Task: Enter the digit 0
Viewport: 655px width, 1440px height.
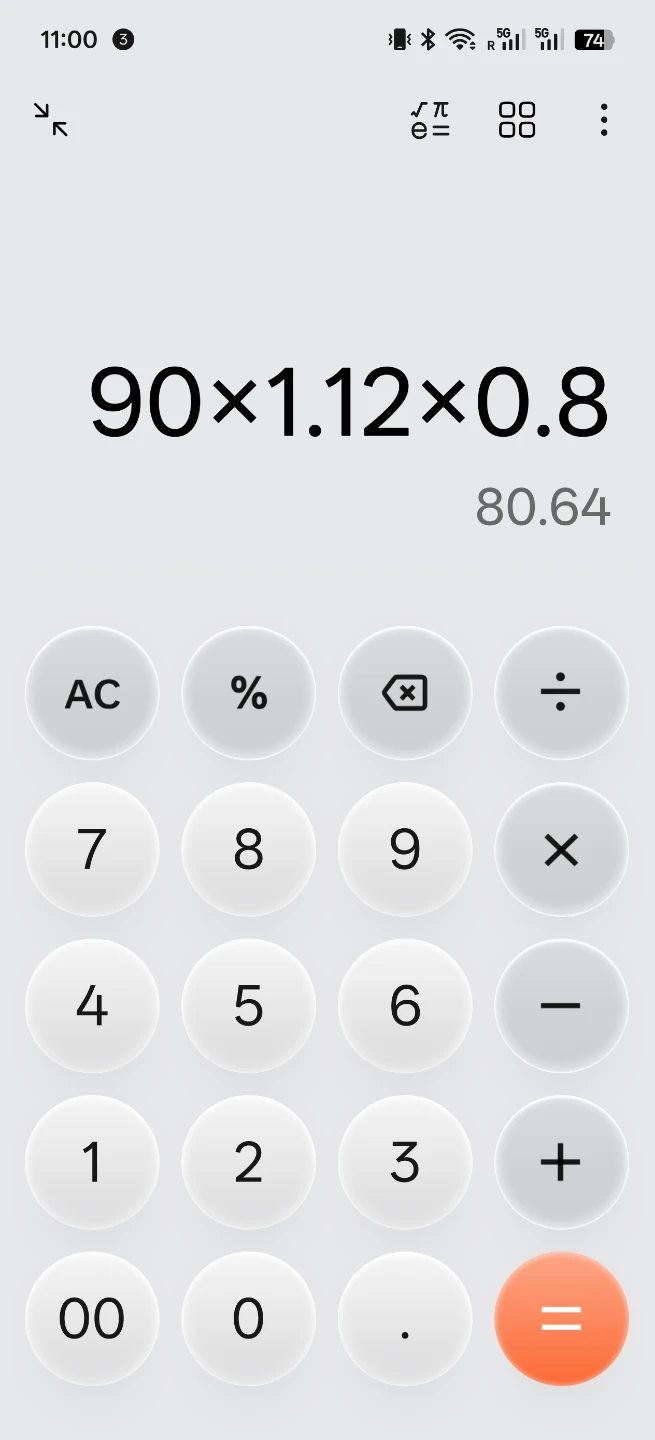Action: point(249,1319)
